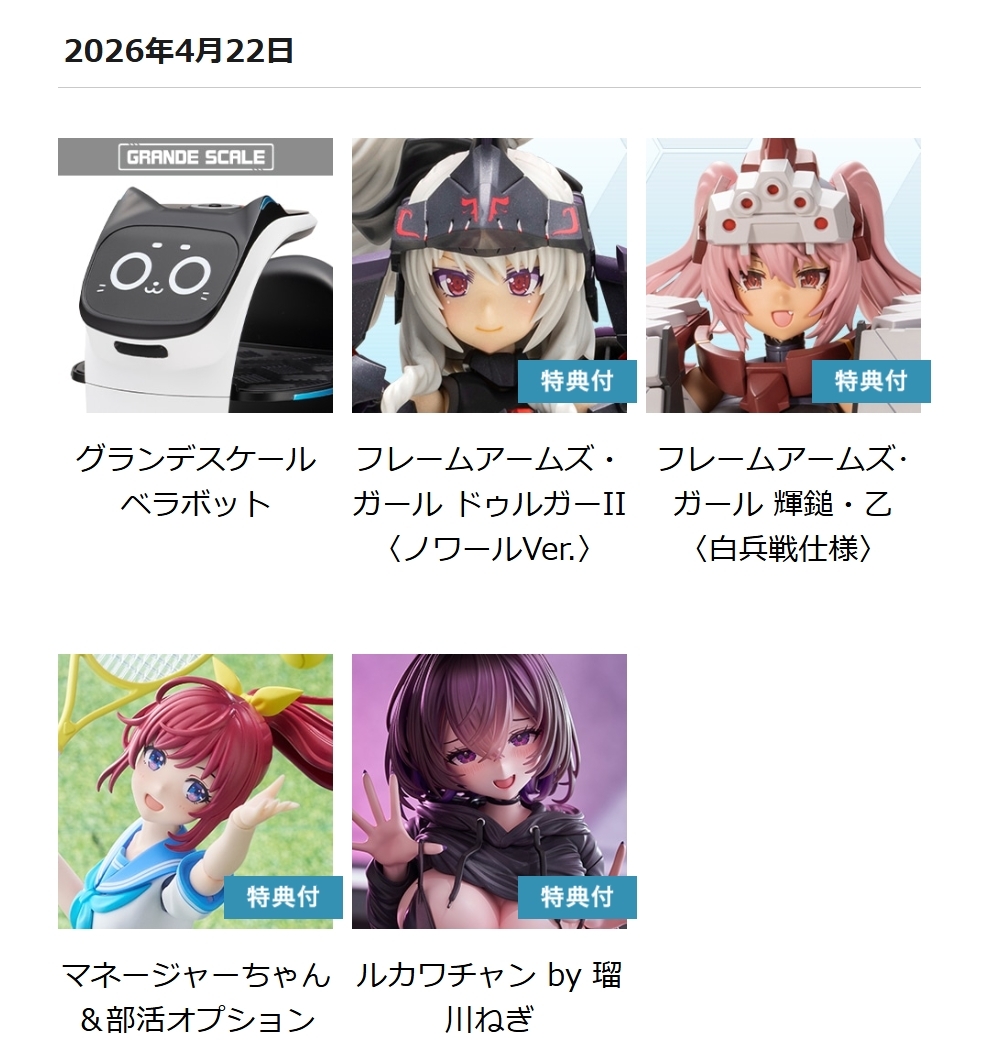
Task: View フレームアームズ・ガール ドゥルガーII ノワールVer. item
Action: tap(489, 276)
